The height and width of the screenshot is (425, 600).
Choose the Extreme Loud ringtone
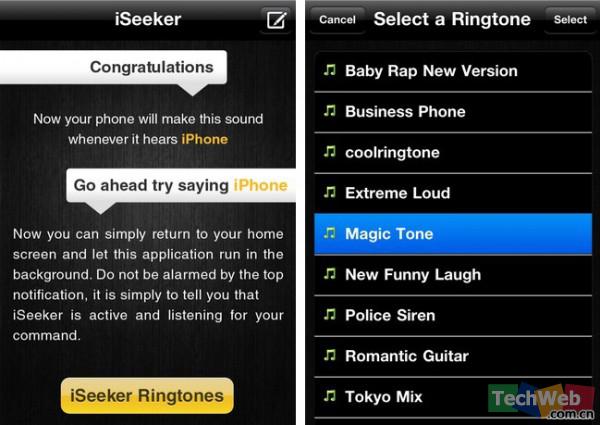click(397, 193)
